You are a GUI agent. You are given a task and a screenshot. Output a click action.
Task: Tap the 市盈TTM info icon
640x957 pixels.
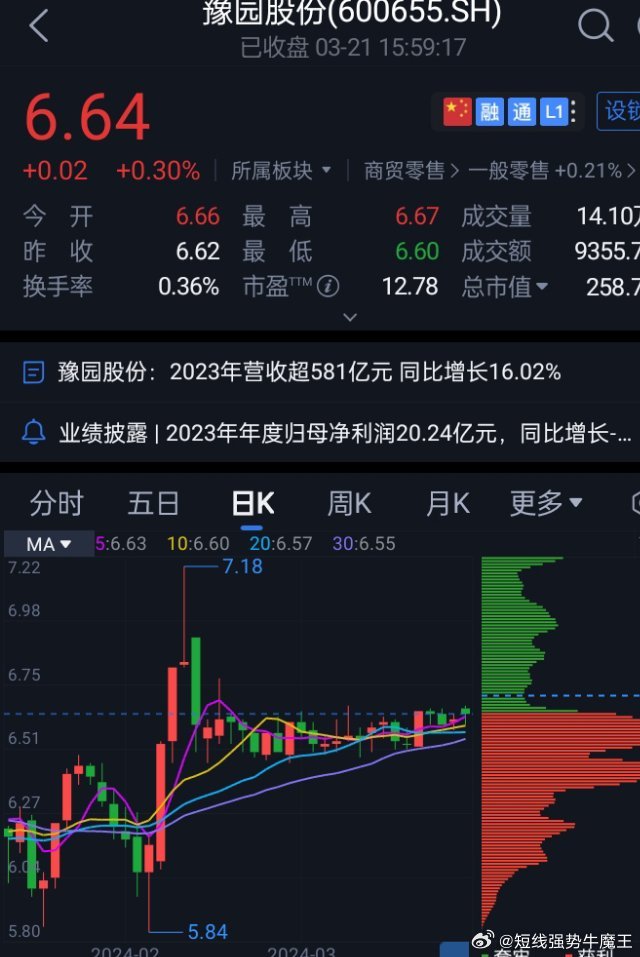click(328, 287)
